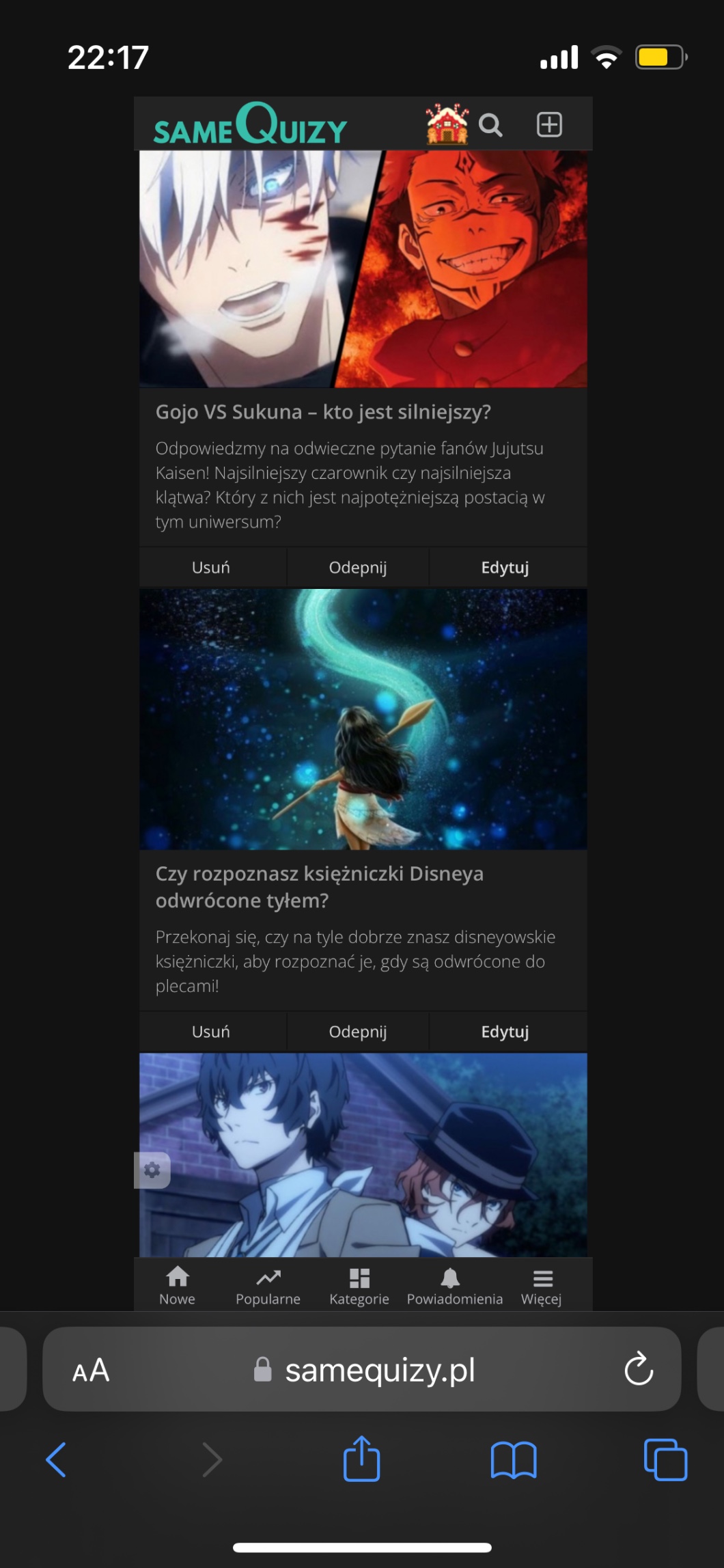Switch to the Popularne tab
The width and height of the screenshot is (724, 1568).
(x=268, y=1285)
